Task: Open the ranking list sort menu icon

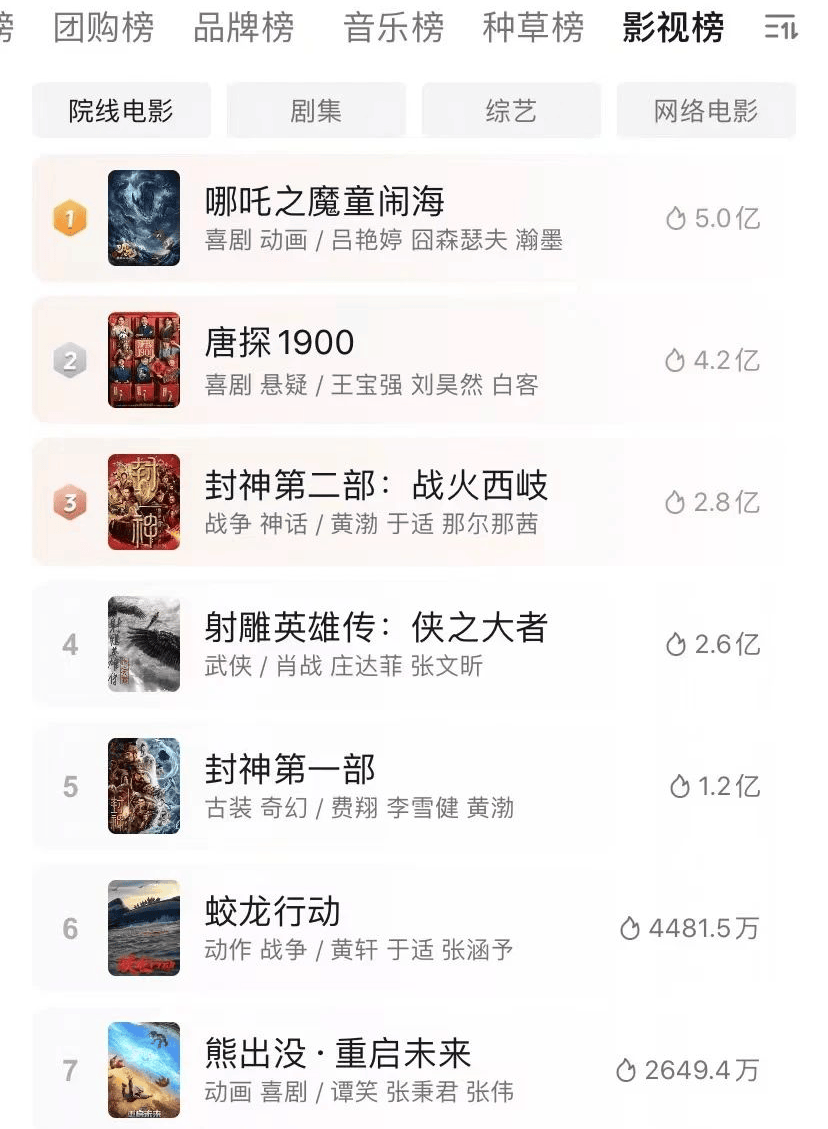Action: 781,28
